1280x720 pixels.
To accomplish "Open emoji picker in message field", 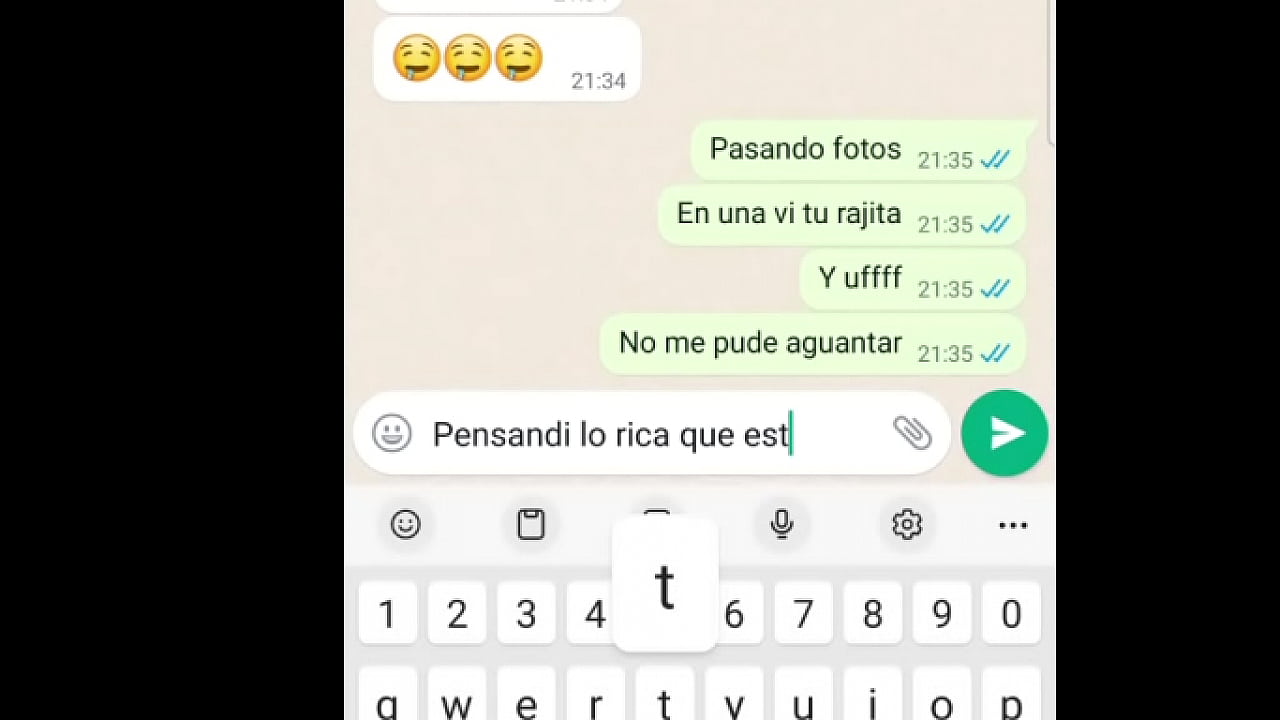I will [391, 433].
